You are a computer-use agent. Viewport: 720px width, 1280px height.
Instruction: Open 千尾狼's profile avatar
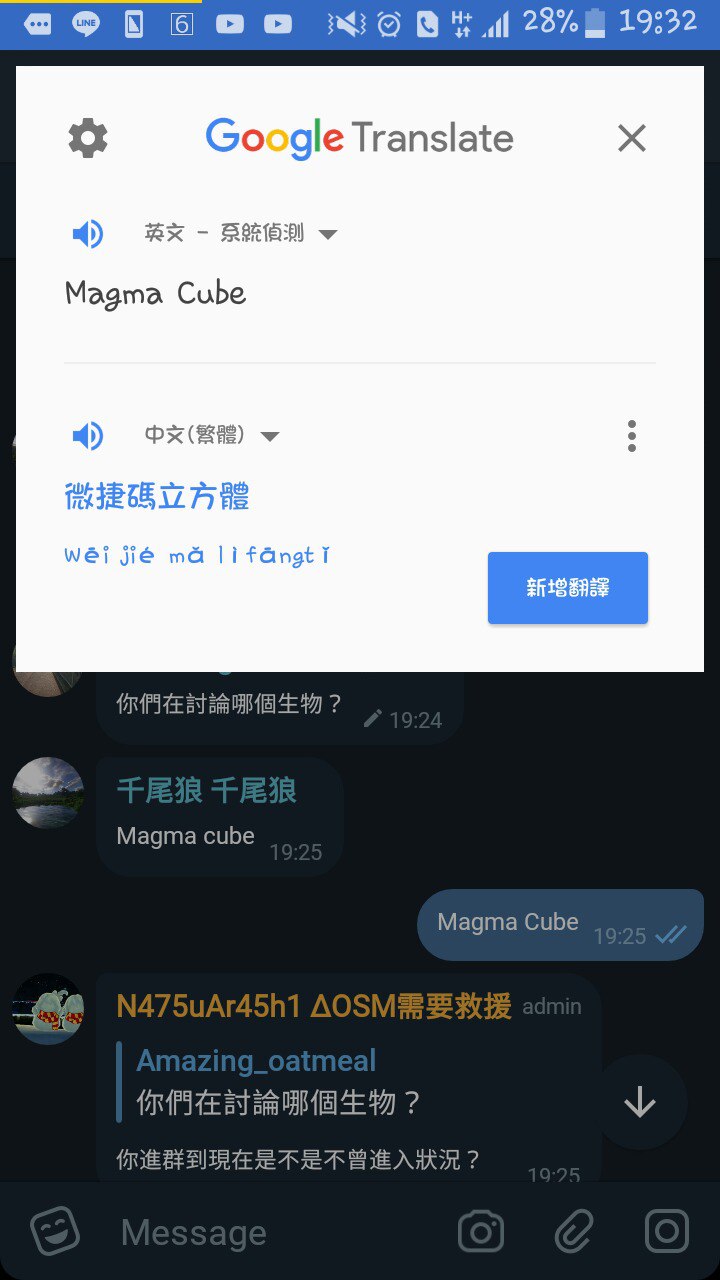point(48,792)
